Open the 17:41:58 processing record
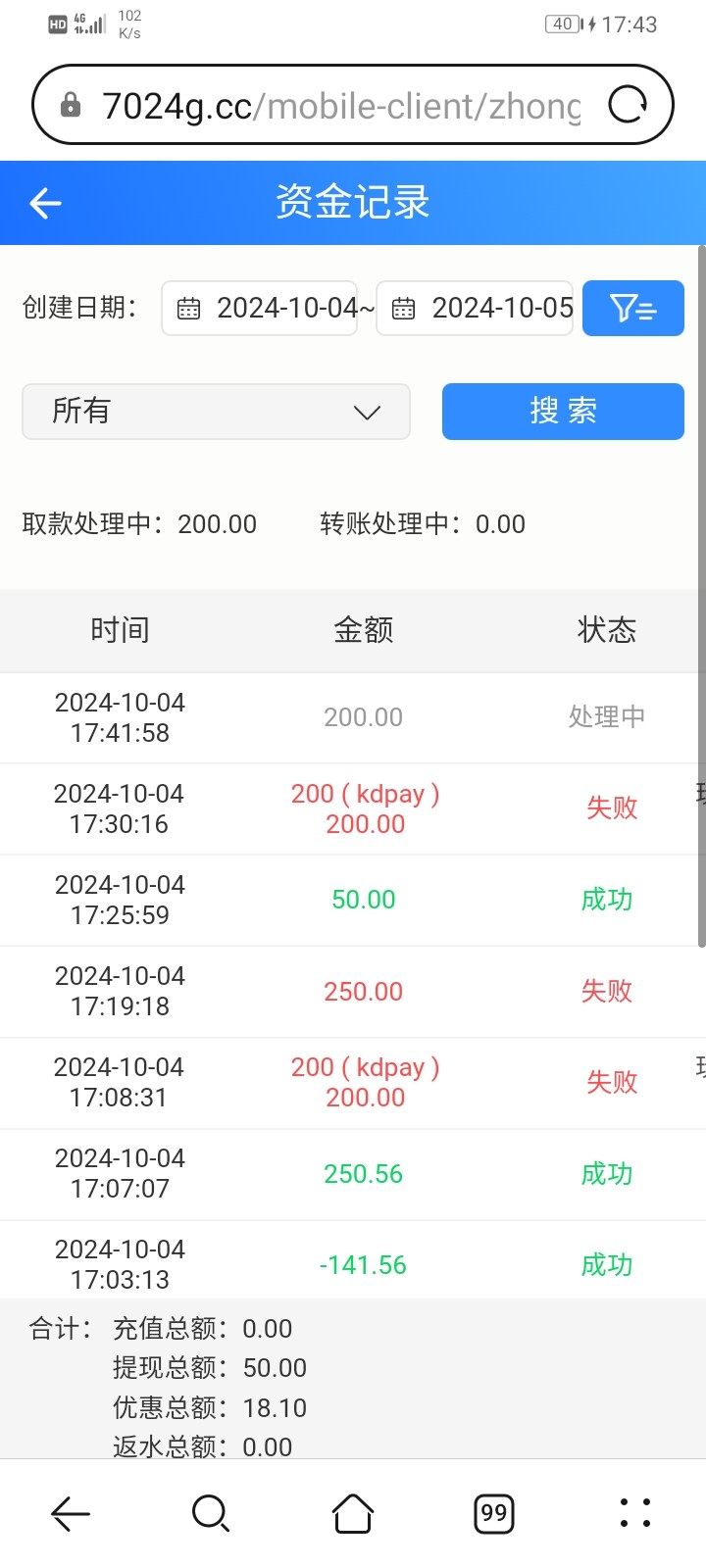This screenshot has width=706, height=1568. click(x=353, y=717)
